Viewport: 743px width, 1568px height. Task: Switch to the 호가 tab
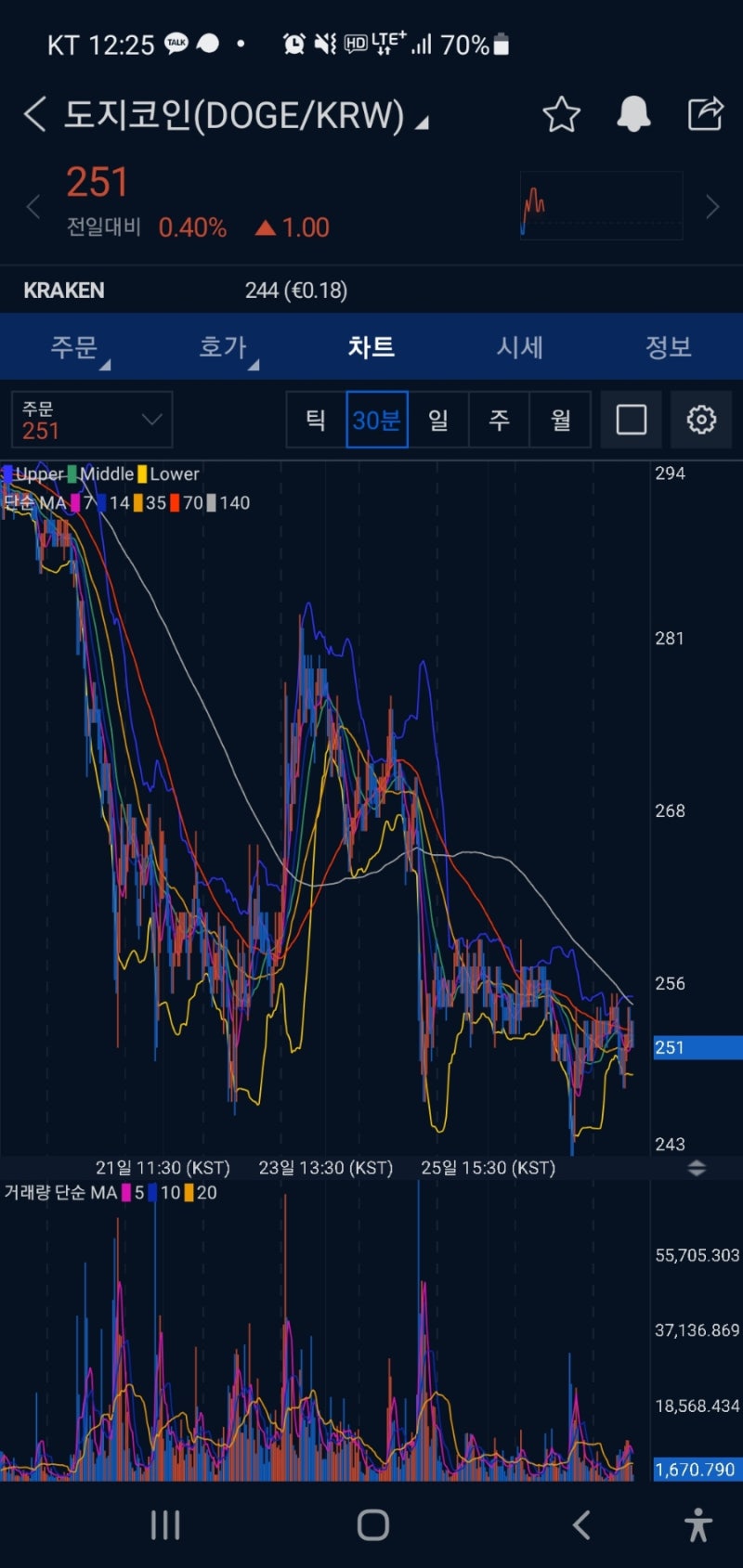[x=223, y=347]
